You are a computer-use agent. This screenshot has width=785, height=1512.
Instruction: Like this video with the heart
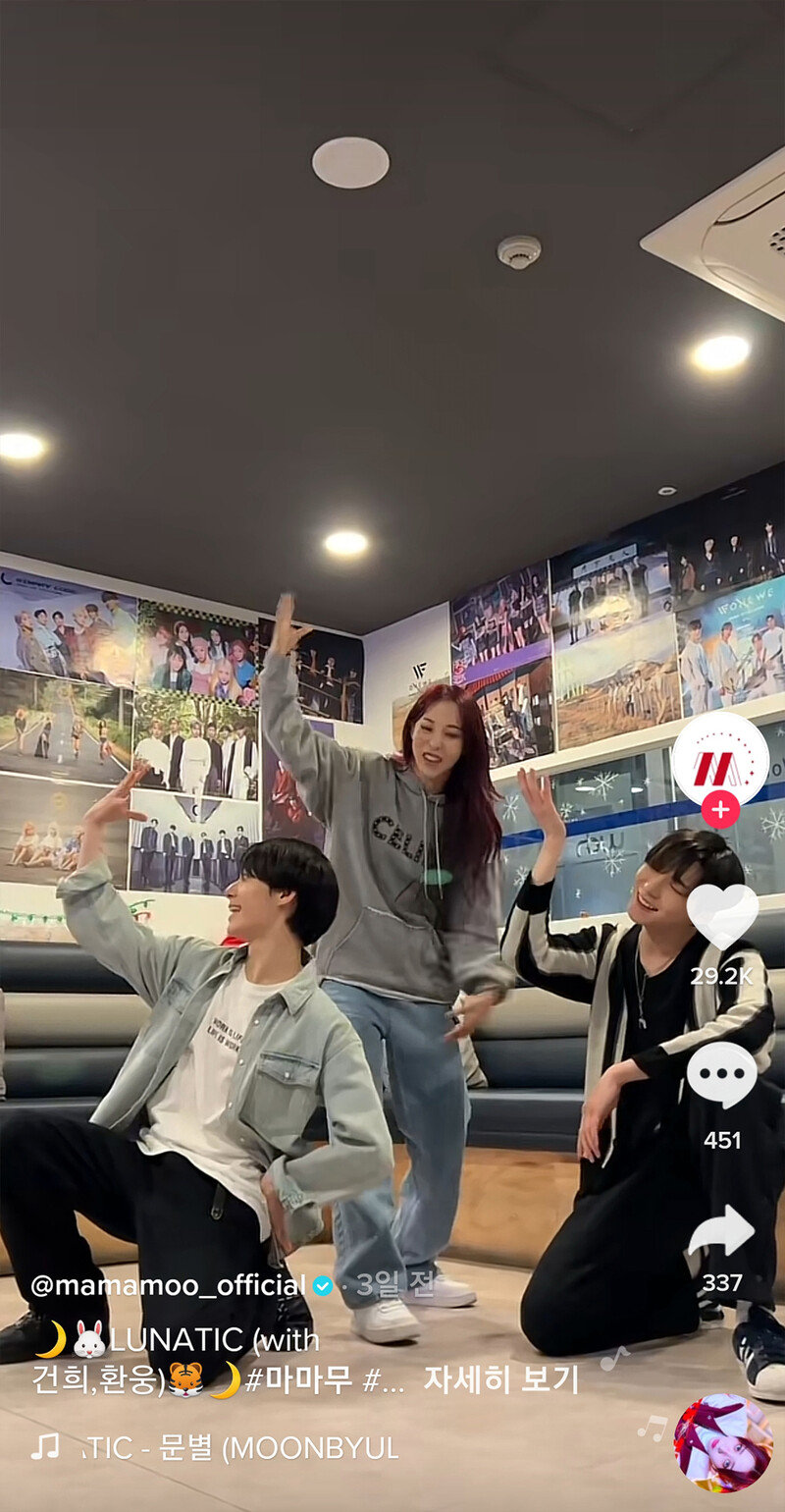722,918
